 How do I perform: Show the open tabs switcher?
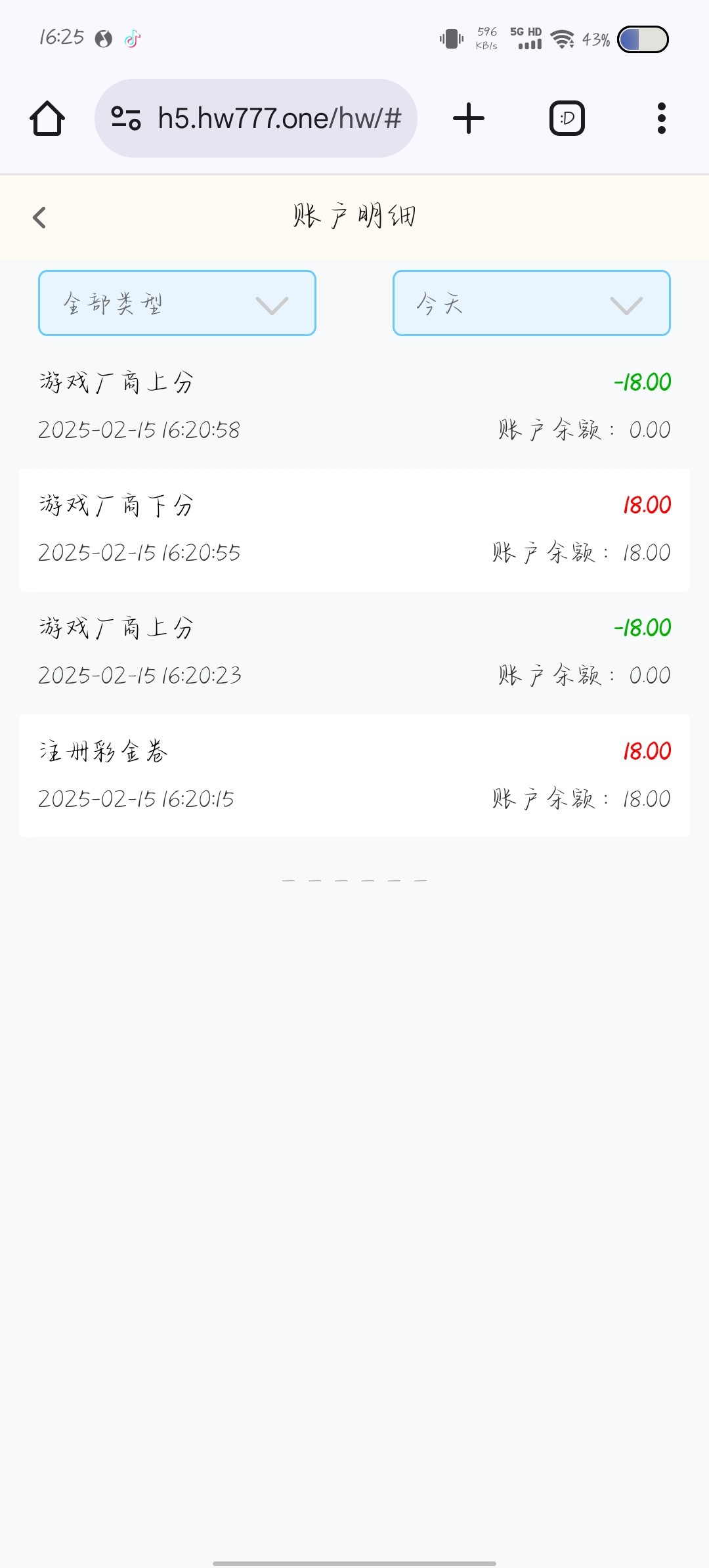coord(567,119)
